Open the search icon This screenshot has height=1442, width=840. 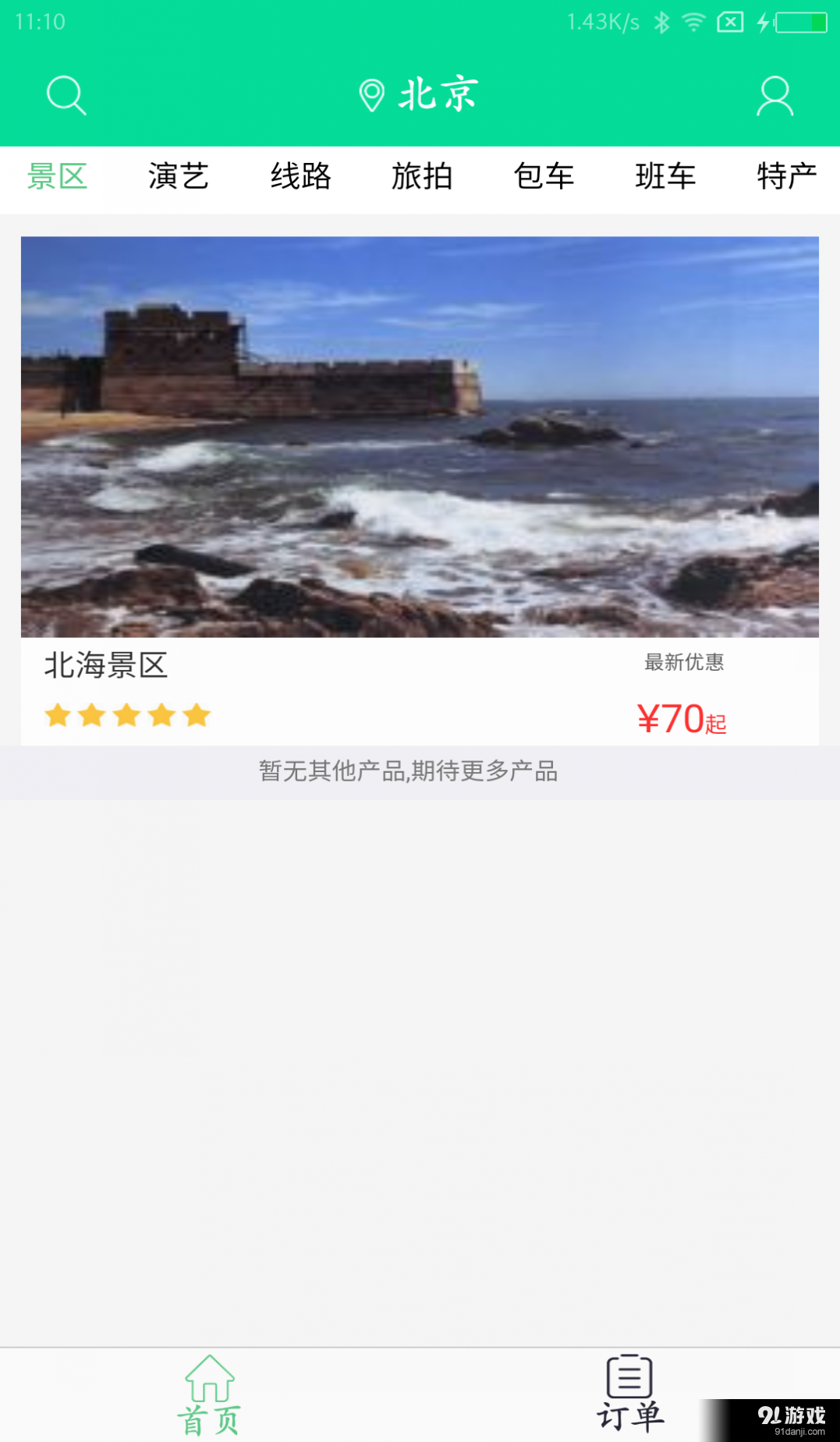[66, 95]
